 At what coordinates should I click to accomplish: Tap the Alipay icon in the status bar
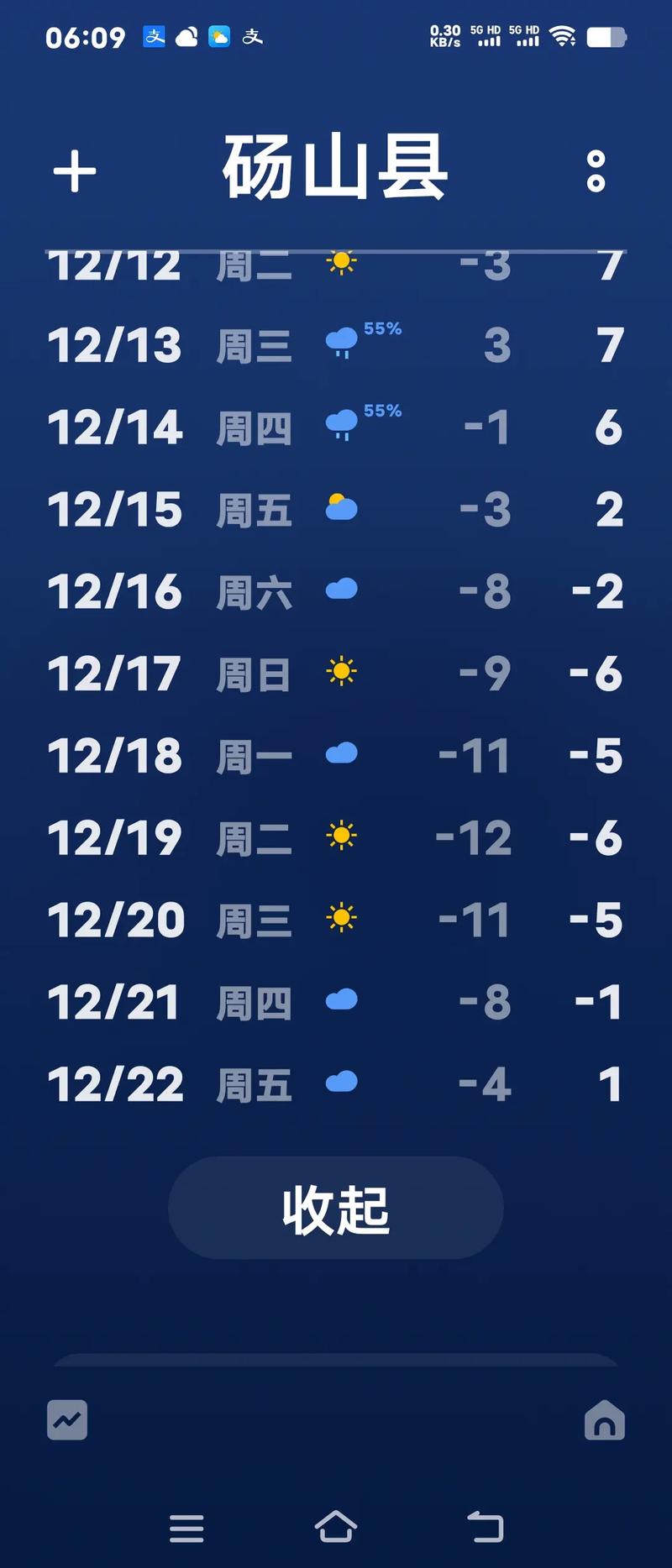point(156,36)
